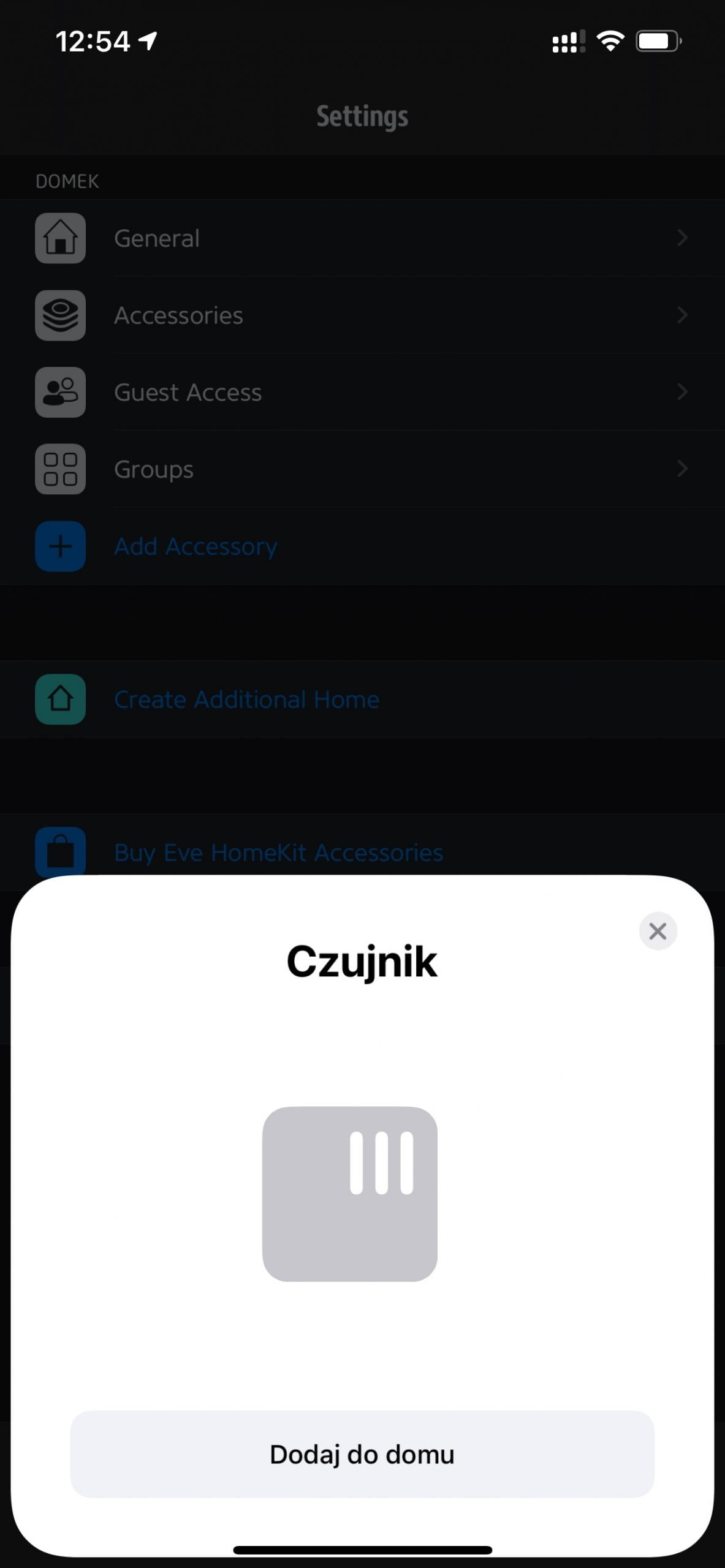This screenshot has width=725, height=1568.
Task: Close the Czujnik accessory sheet
Action: tap(658, 931)
